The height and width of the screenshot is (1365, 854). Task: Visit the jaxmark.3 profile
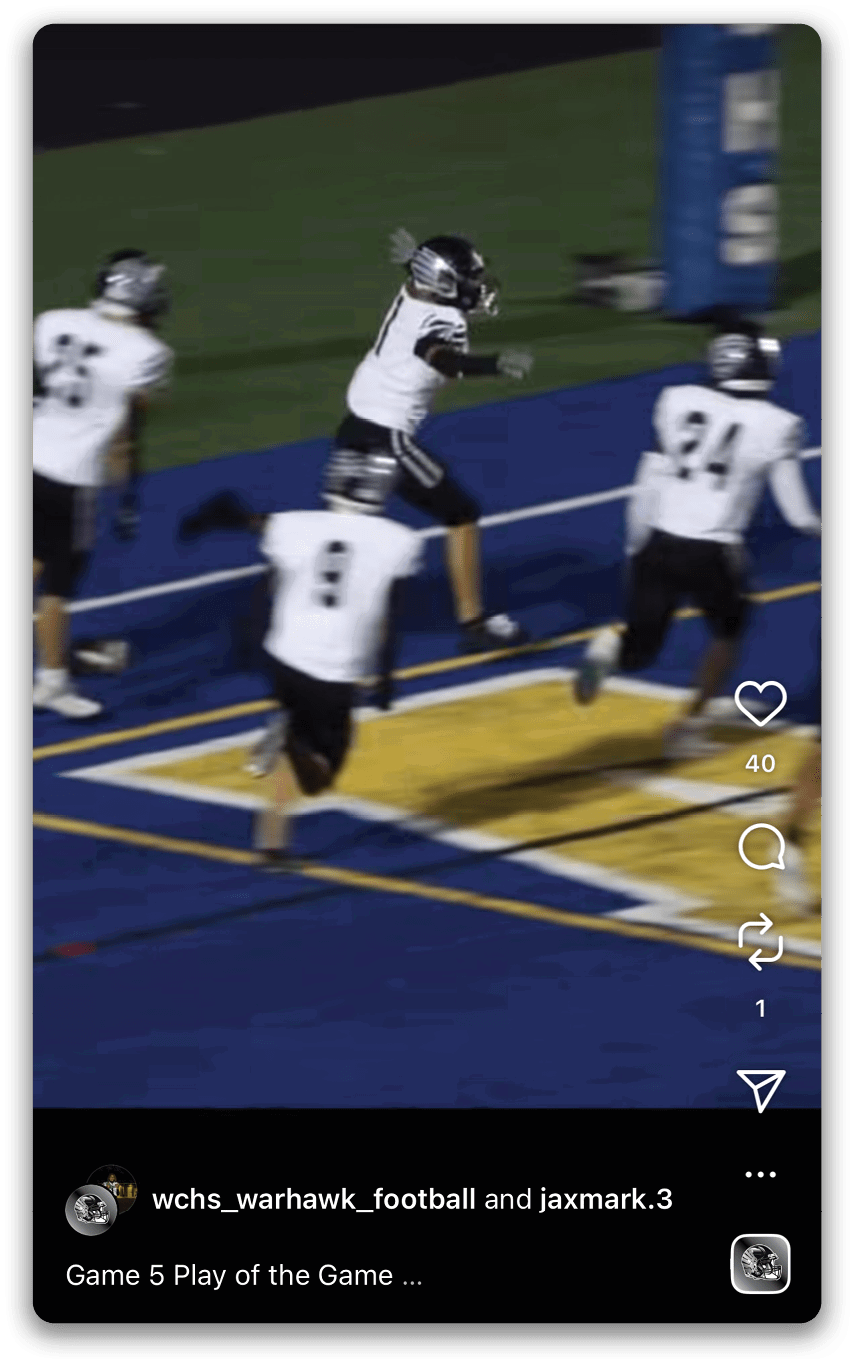pyautogui.click(x=606, y=1200)
